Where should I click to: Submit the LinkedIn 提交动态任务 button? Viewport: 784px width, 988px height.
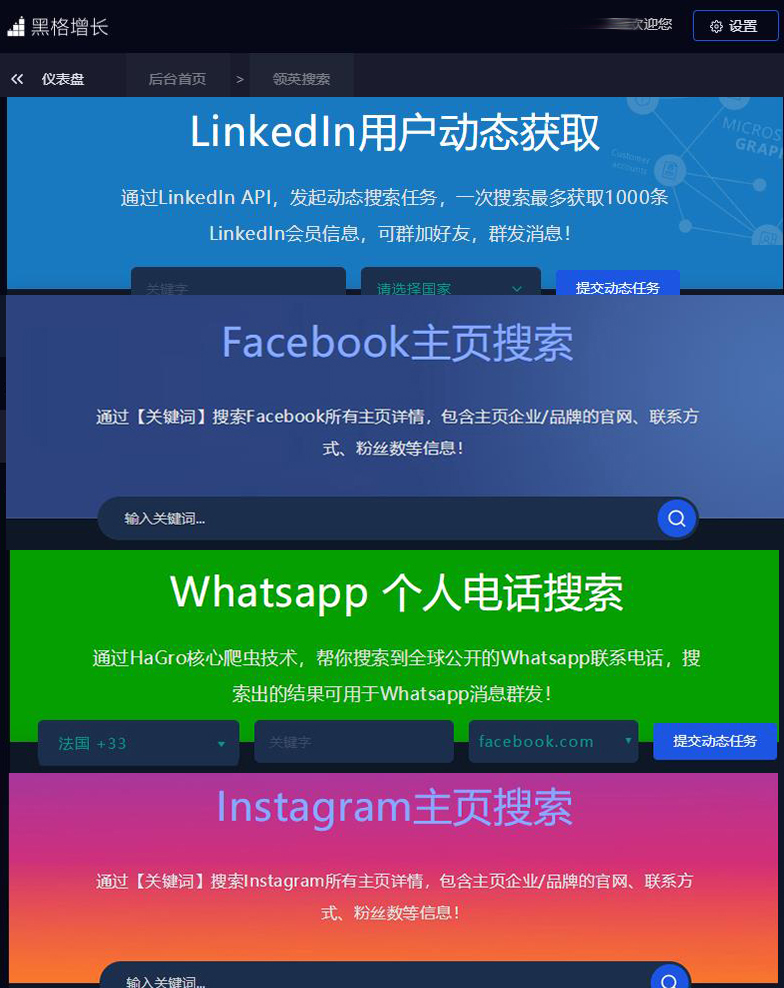click(x=617, y=286)
